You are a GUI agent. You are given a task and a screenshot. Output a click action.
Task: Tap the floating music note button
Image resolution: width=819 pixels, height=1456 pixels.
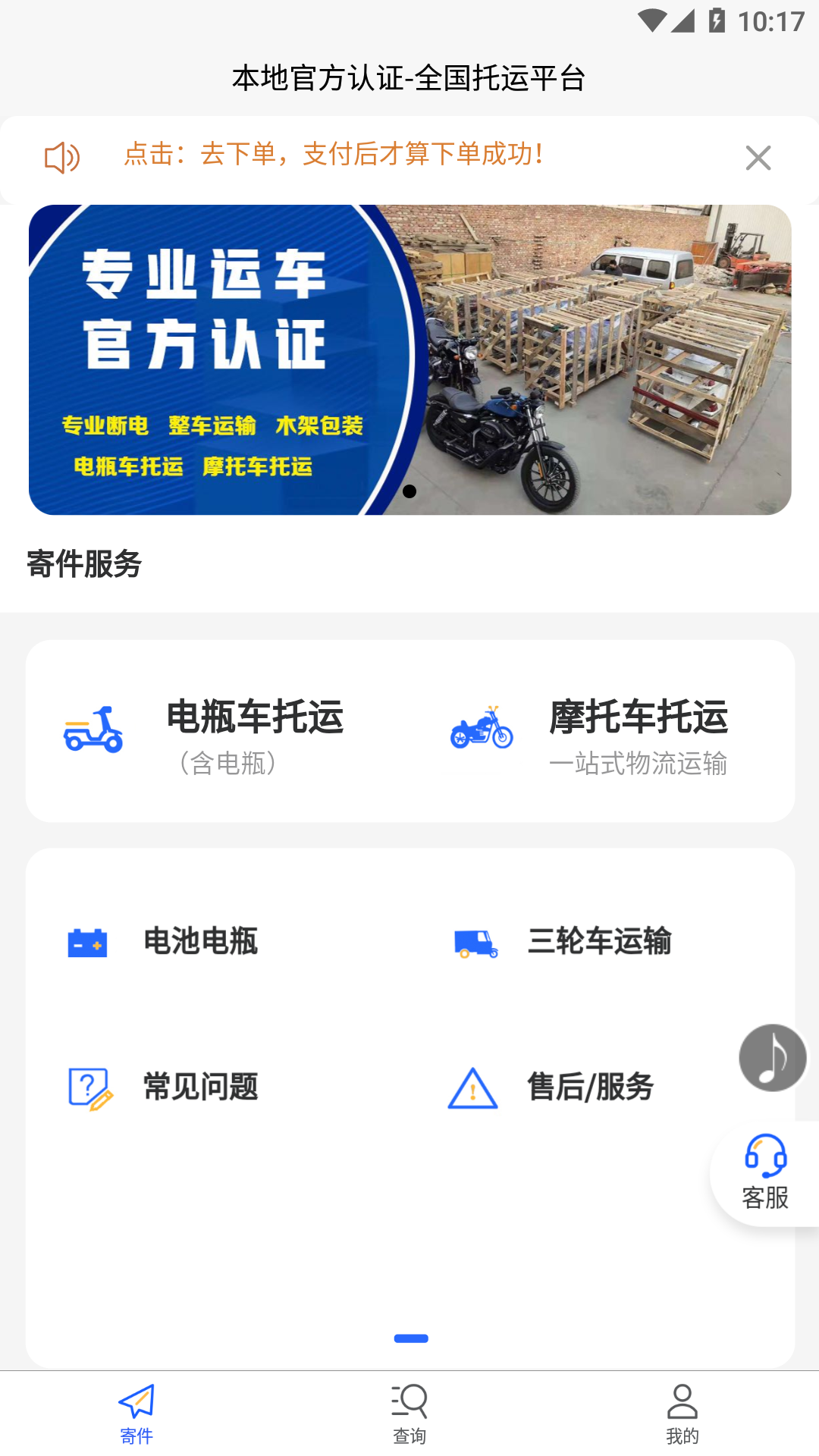pos(771,1058)
